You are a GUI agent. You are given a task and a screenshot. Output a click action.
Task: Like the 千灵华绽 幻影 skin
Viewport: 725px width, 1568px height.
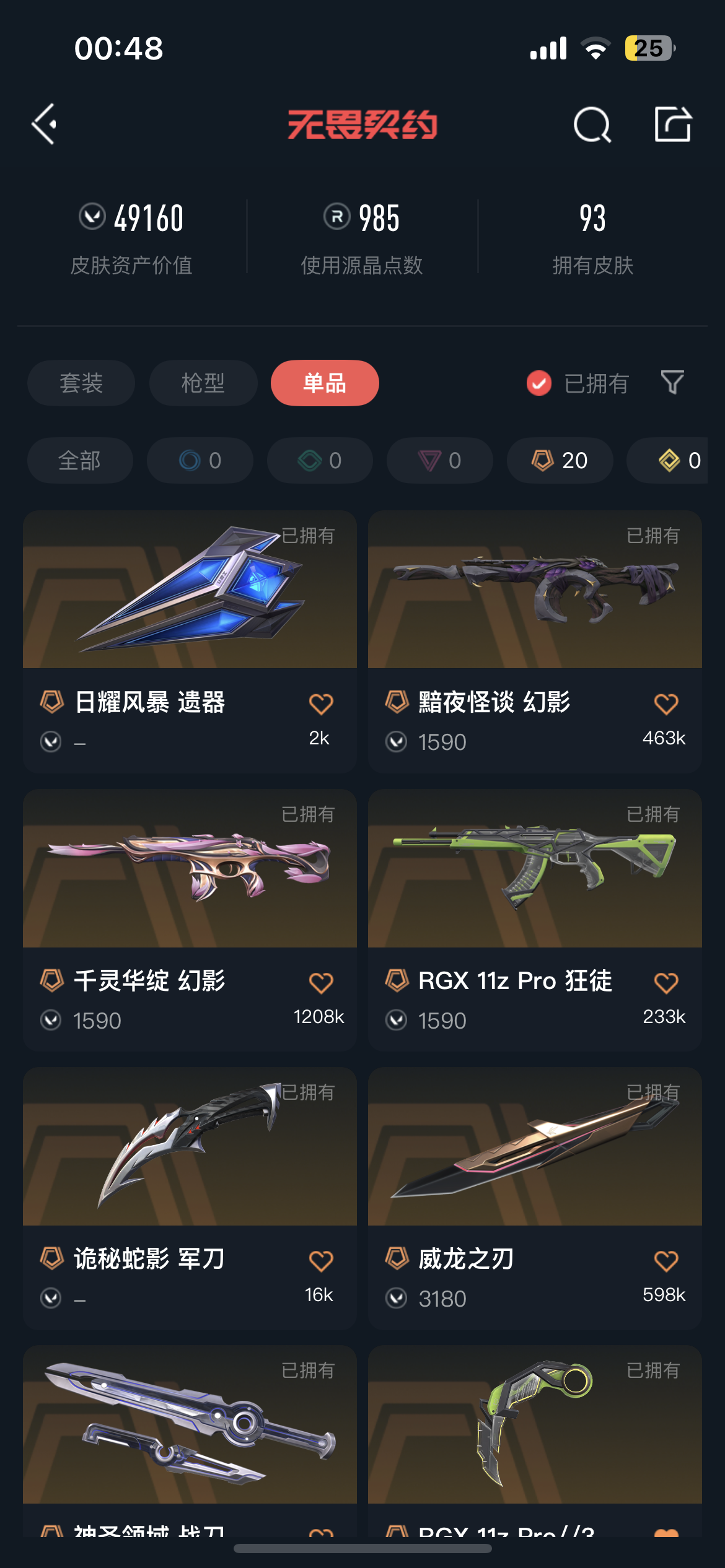click(x=321, y=983)
